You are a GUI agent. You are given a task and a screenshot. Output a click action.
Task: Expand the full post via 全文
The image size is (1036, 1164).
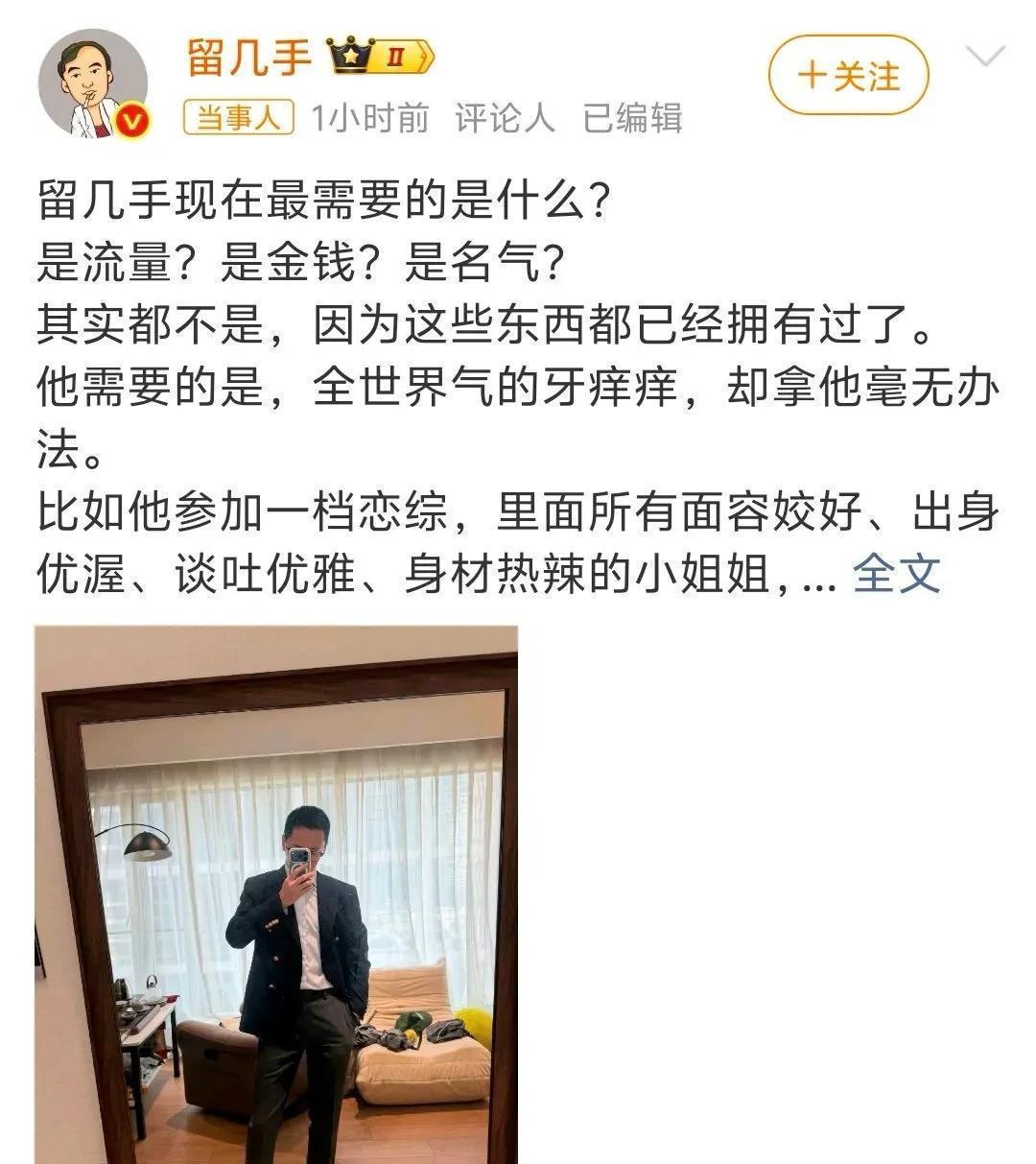click(x=896, y=574)
